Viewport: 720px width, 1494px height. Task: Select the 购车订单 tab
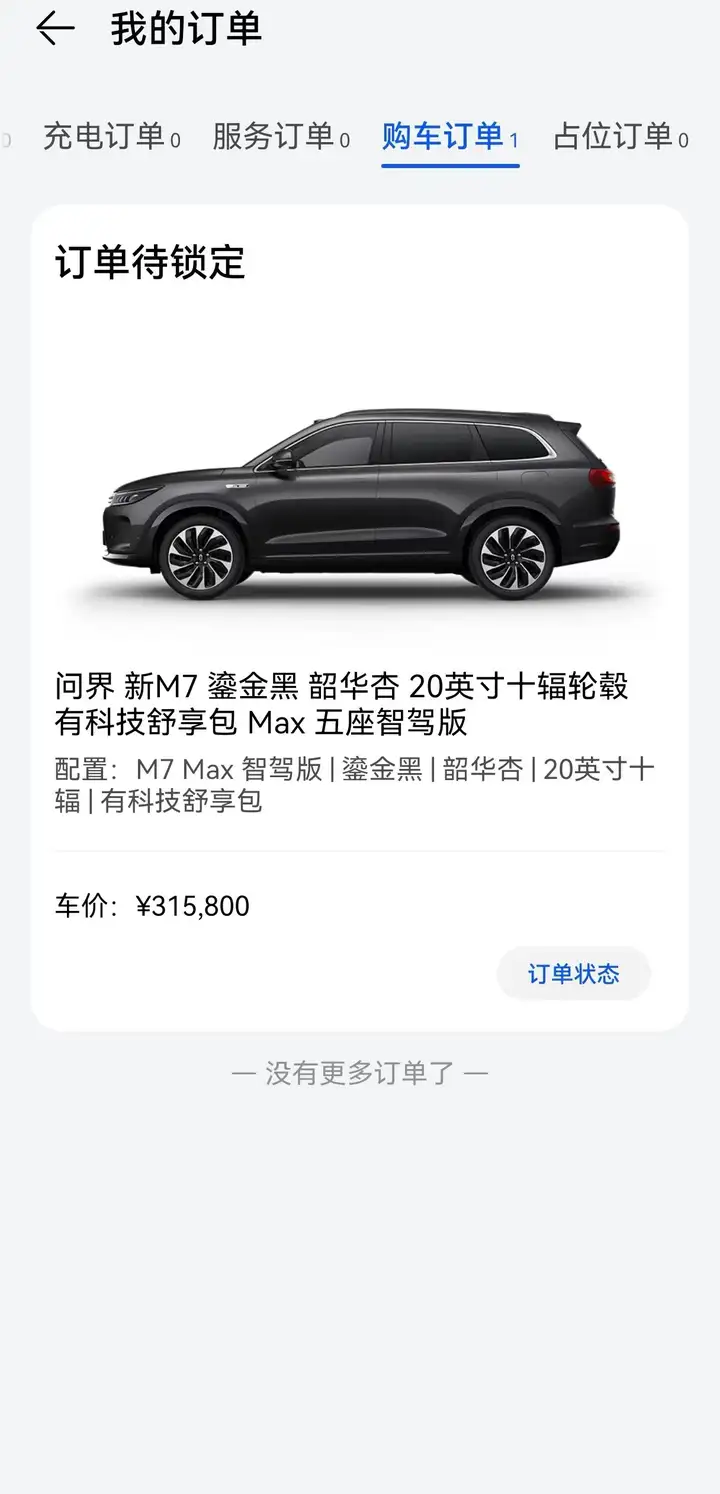(450, 137)
